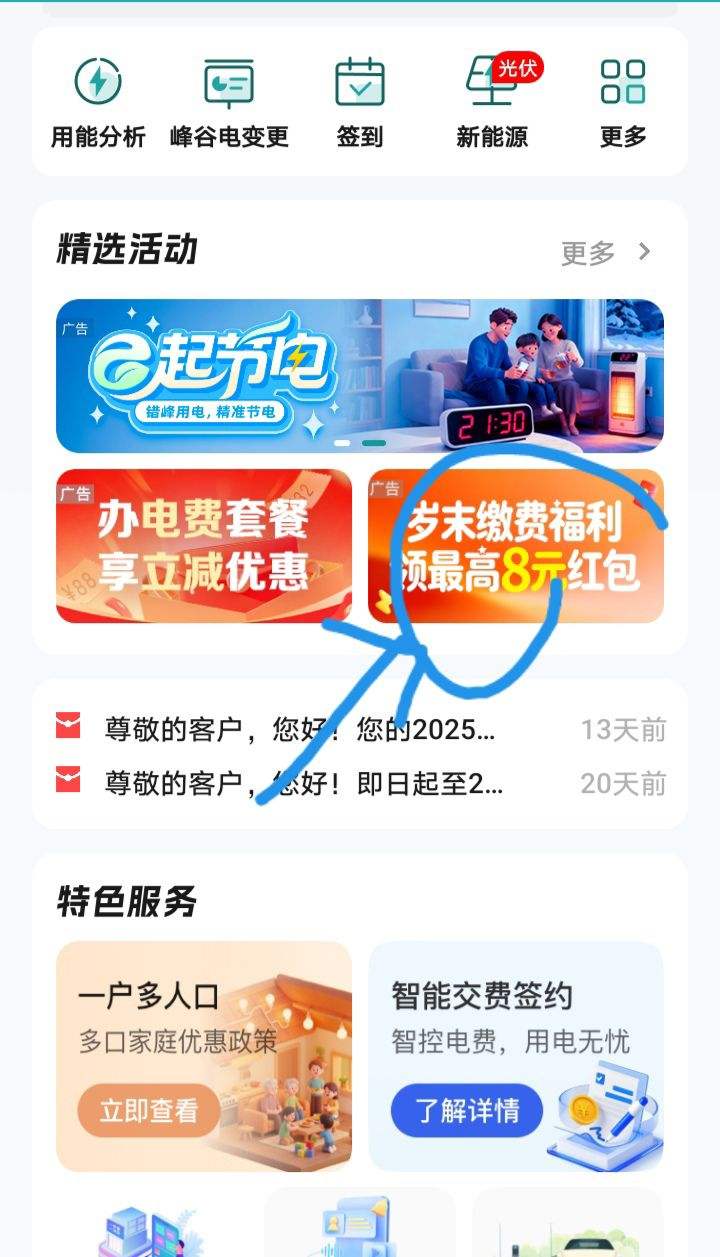The image size is (720, 1257).
Task: Open the e起节电 banner
Action: coord(360,376)
